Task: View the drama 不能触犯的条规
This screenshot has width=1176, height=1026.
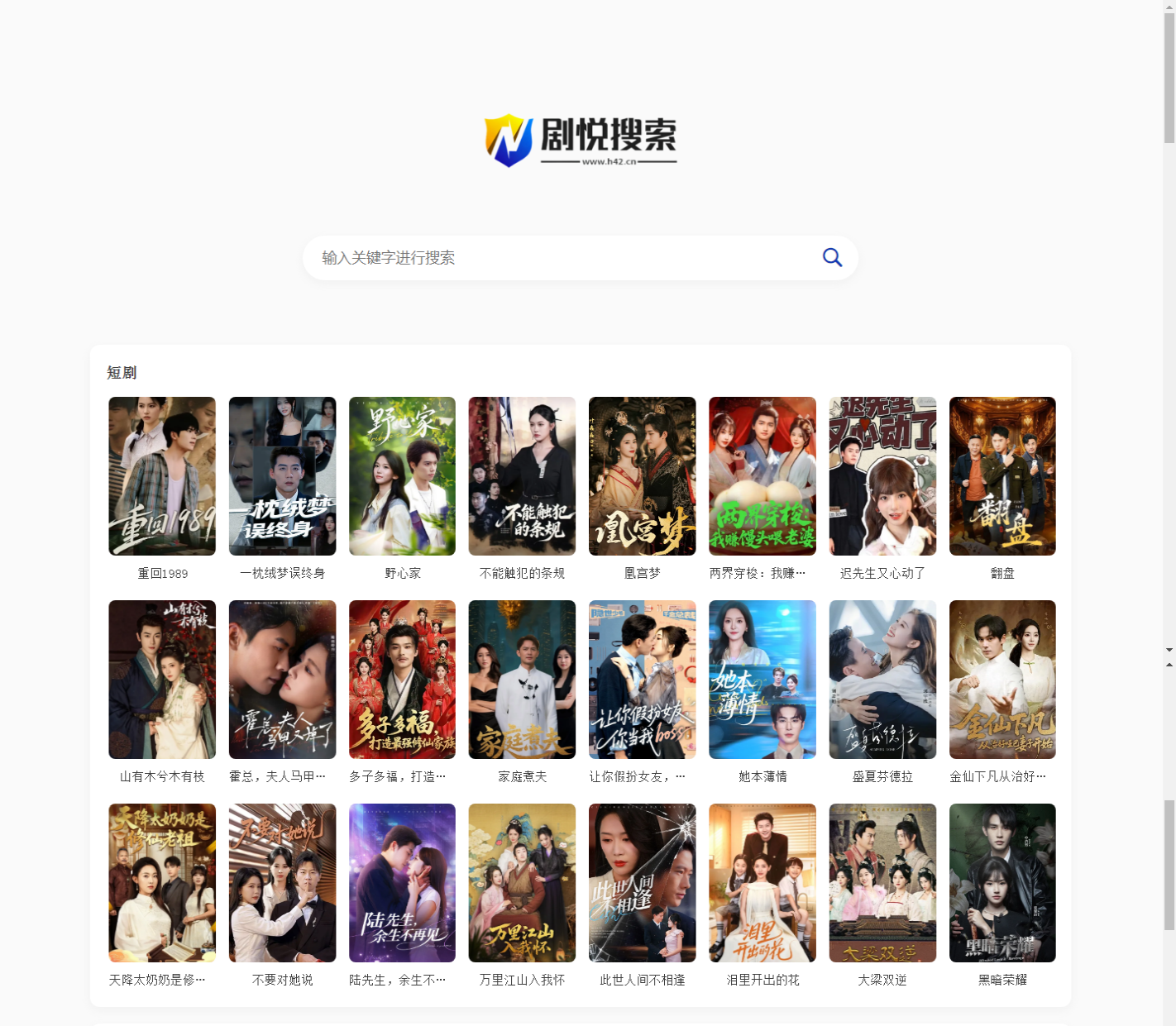Action: click(522, 476)
